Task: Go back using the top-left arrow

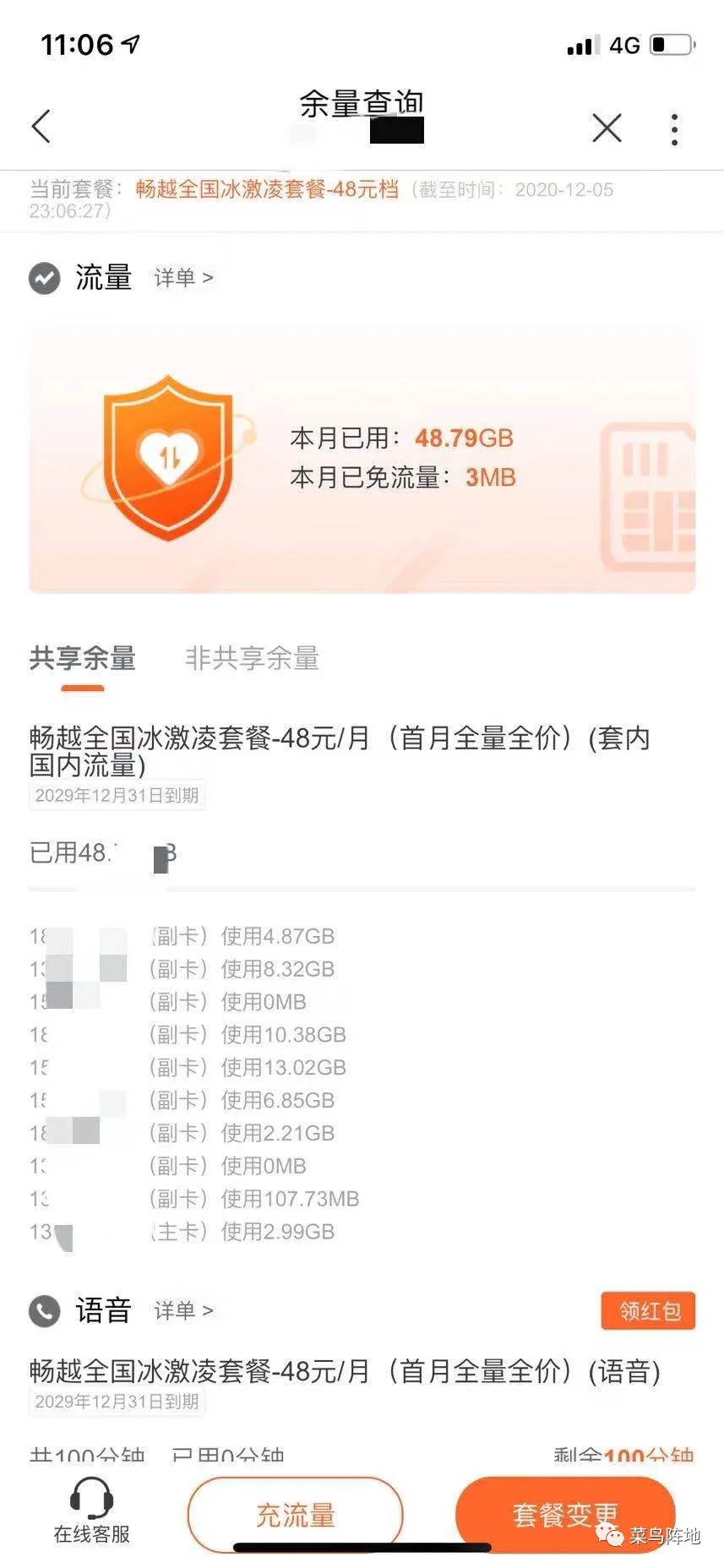Action: [x=41, y=127]
